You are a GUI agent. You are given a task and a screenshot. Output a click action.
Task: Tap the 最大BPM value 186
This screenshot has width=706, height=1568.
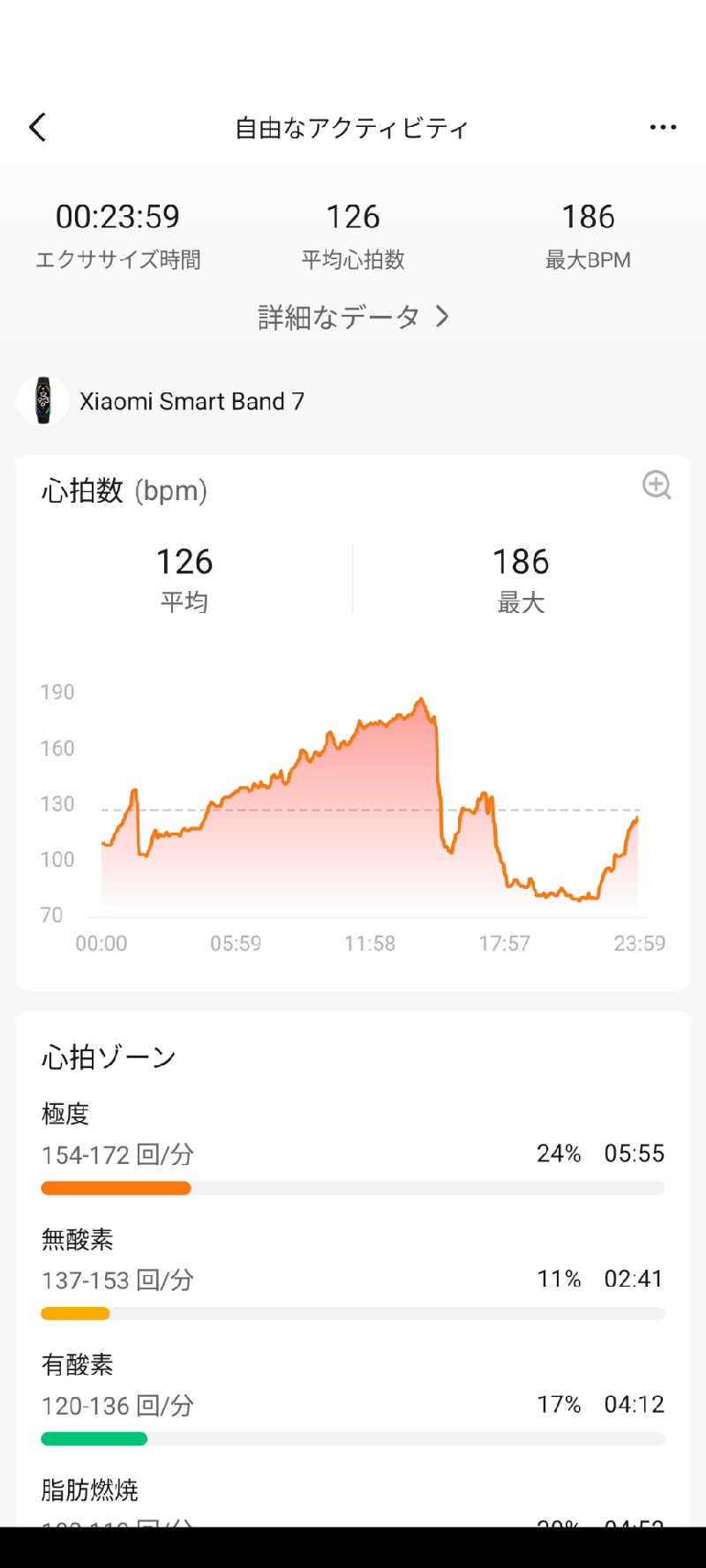click(587, 216)
